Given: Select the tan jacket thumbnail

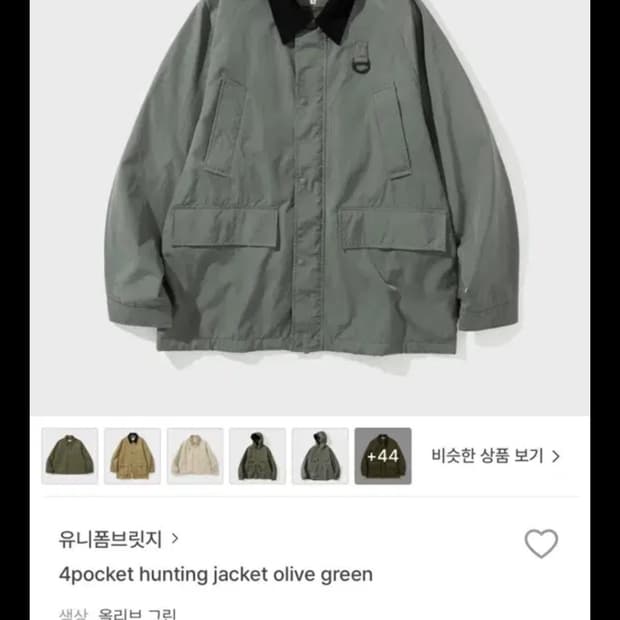Looking at the screenshot, I should [x=133, y=456].
